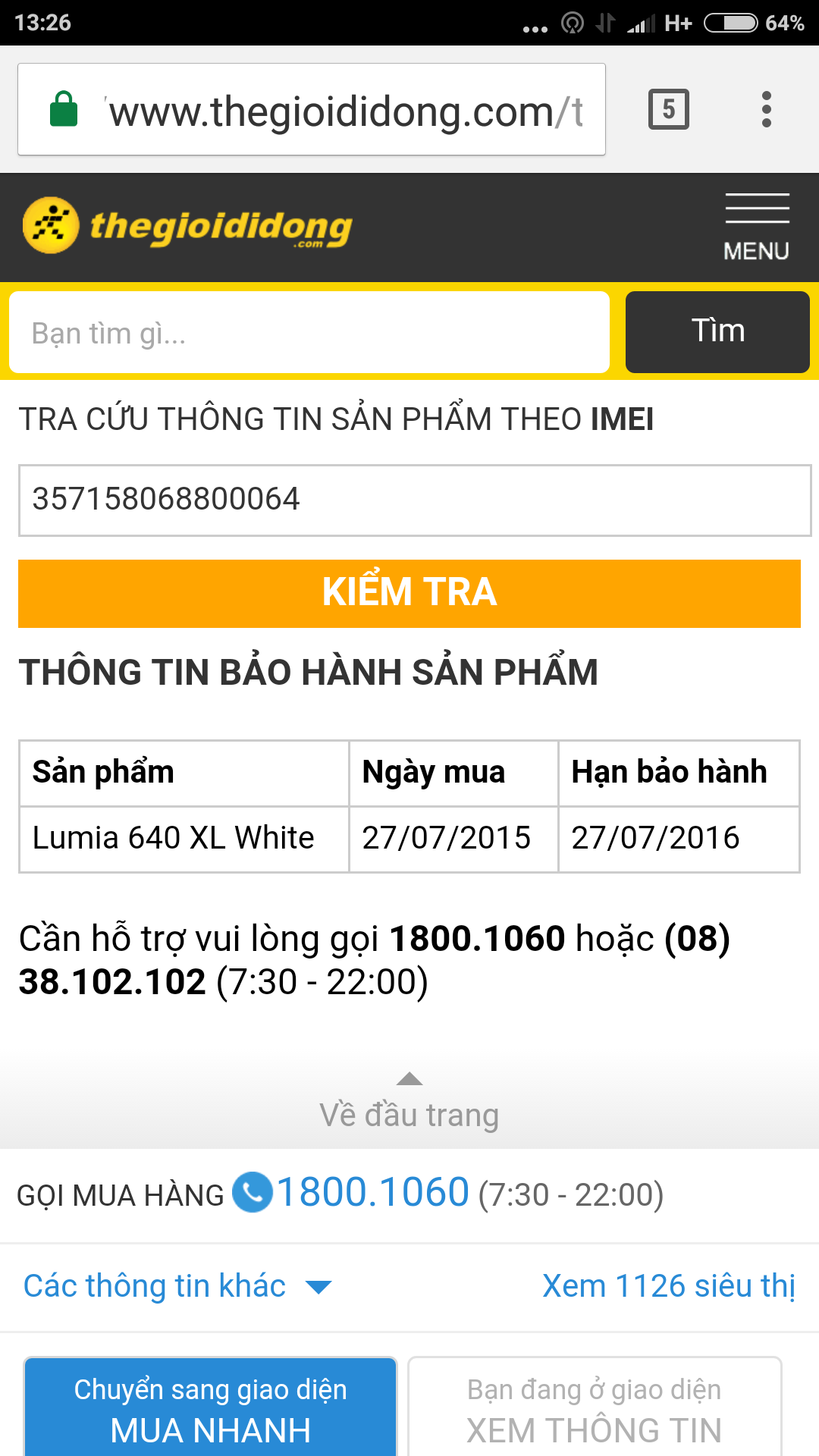Open the browser overflow menu
The image size is (819, 1456).
[x=766, y=109]
